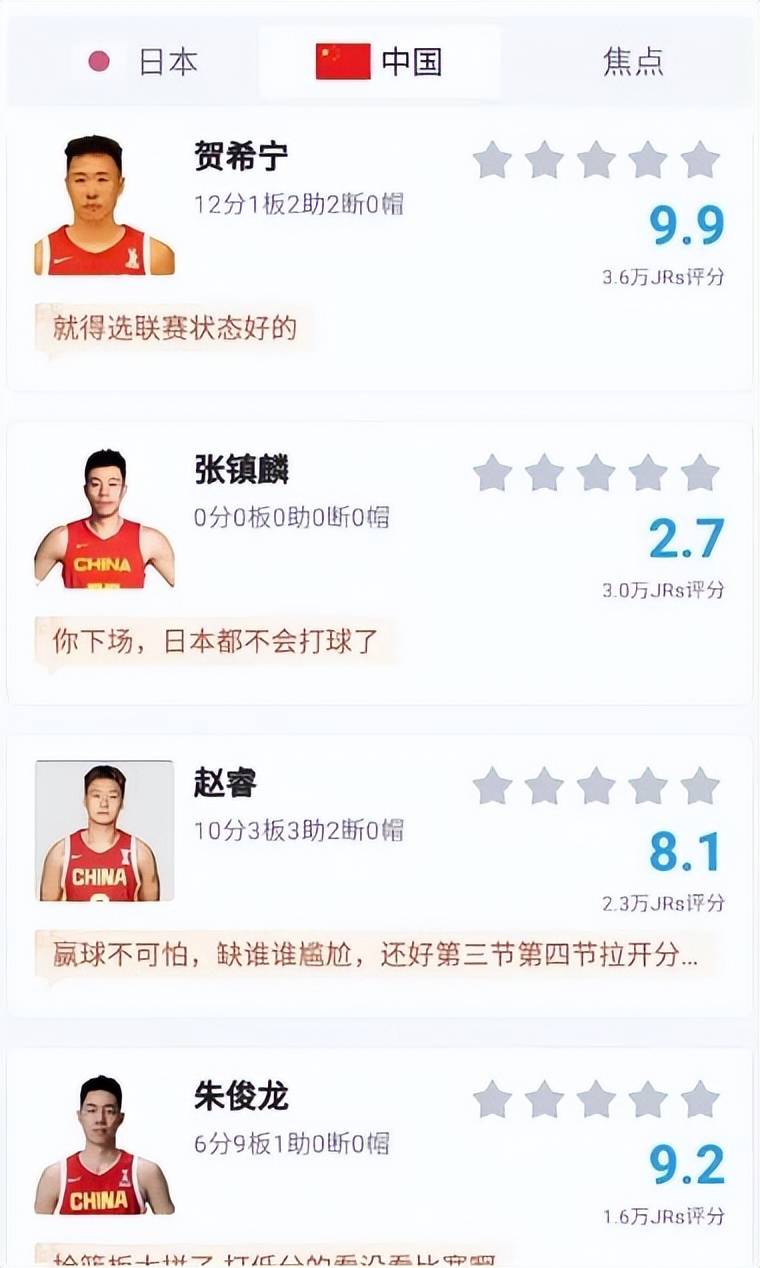Open 张镇麟's player rating details

(x=241, y=470)
